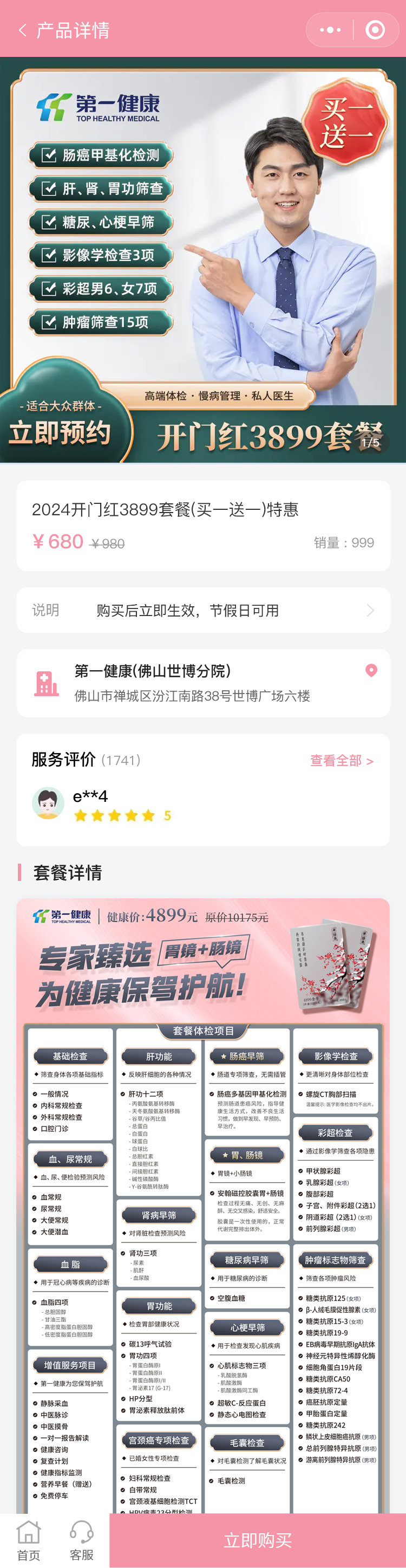Go back from the 产品详情 page
The image size is (406, 1568).
click(23, 30)
